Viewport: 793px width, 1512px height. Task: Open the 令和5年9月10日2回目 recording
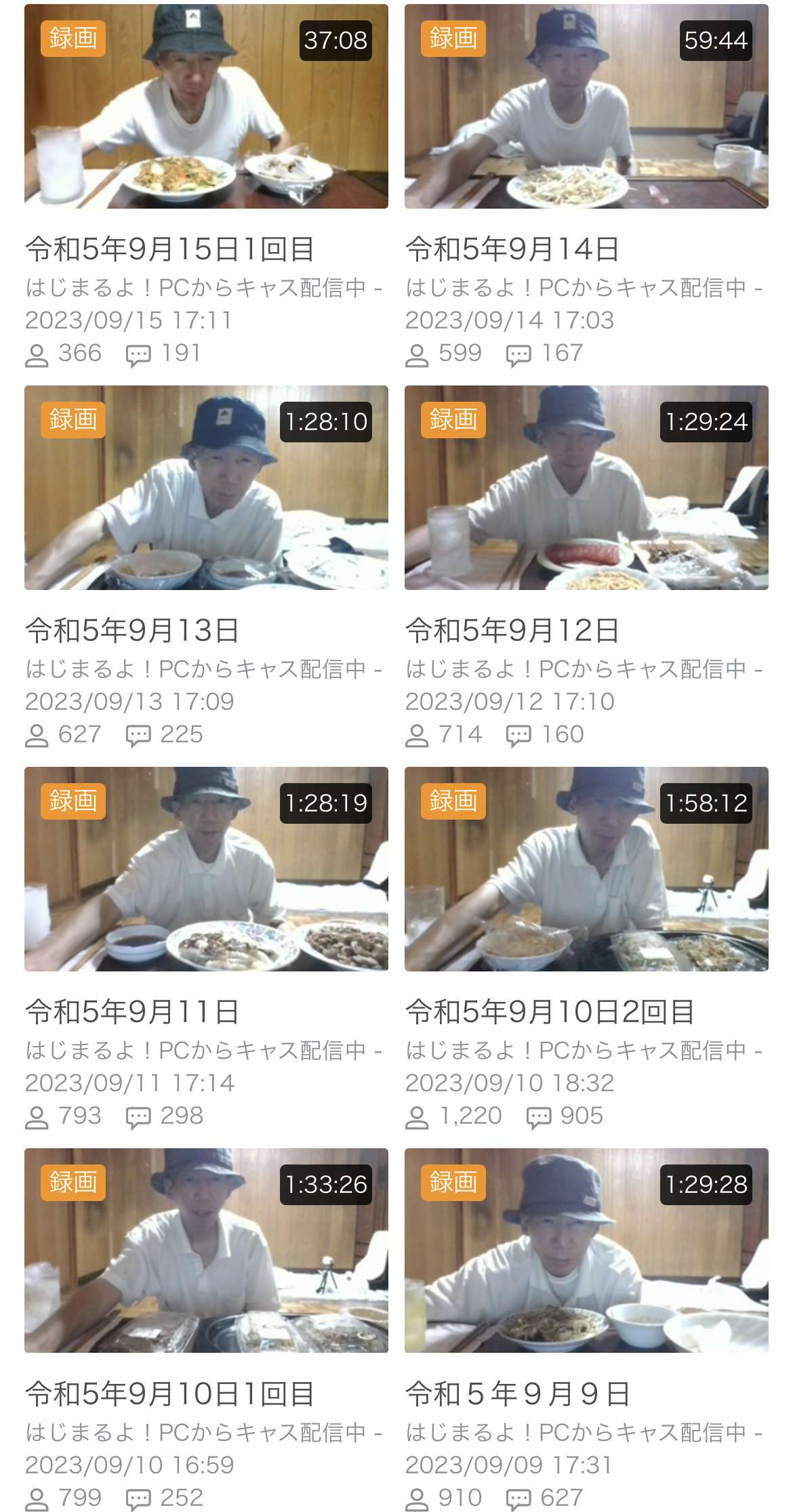tap(586, 869)
